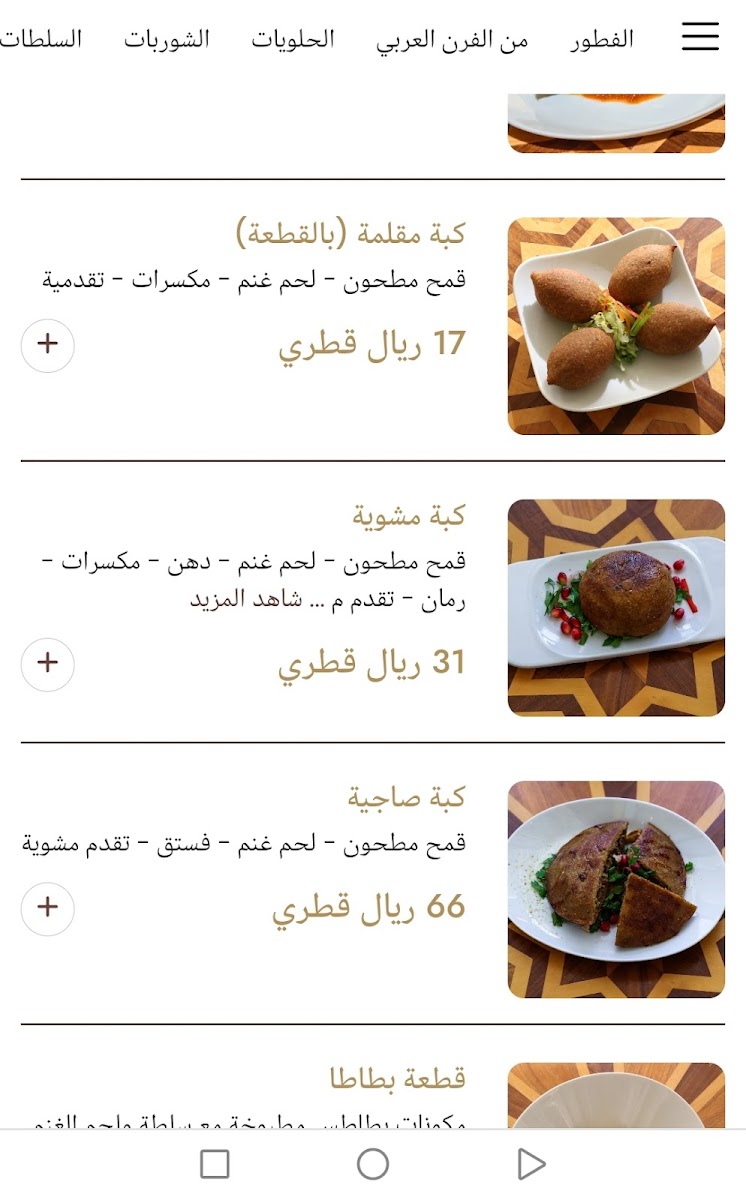Open the قطعة بطاطا item
The width and height of the screenshot is (746, 1200).
click(x=398, y=1079)
